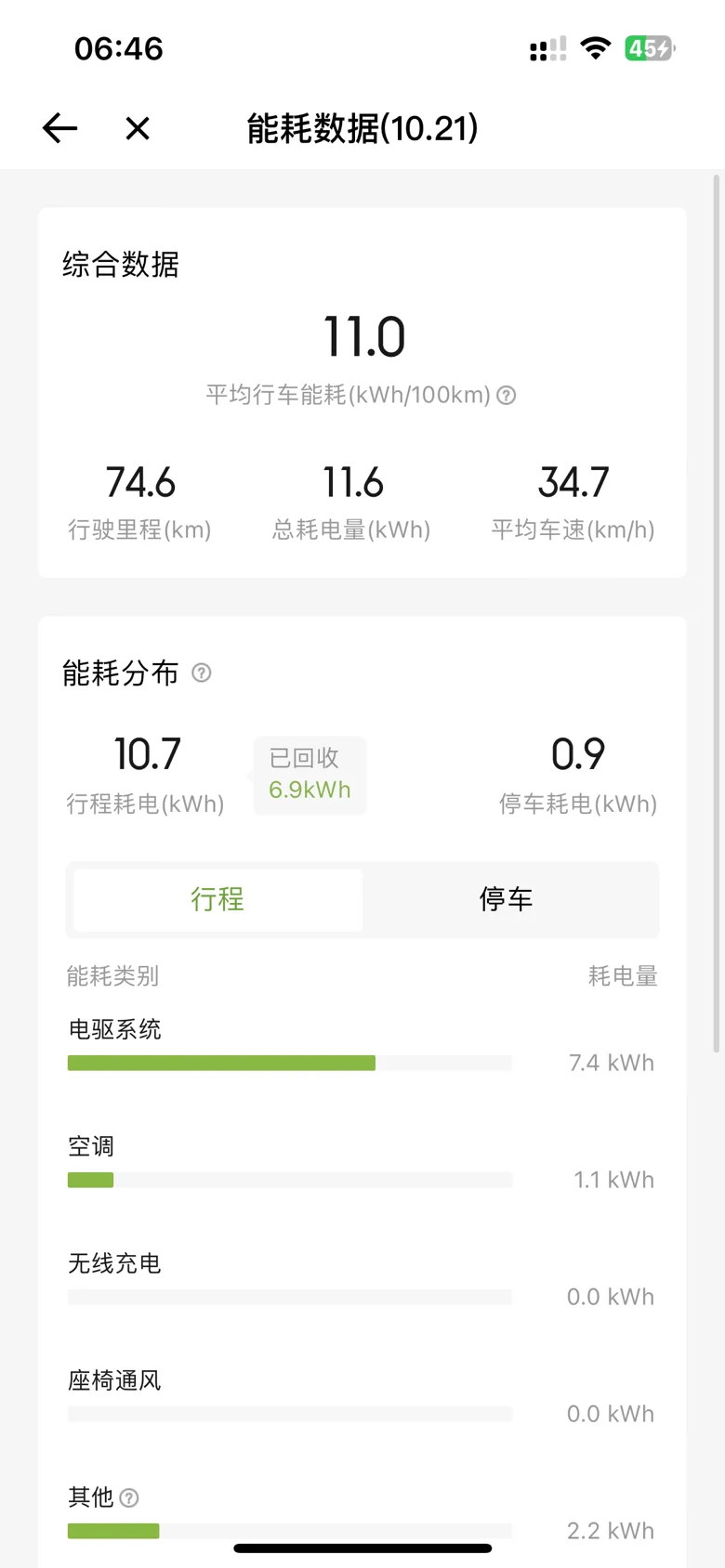Open help for 平均行车能耗
725x1568 pixels.
[507, 396]
